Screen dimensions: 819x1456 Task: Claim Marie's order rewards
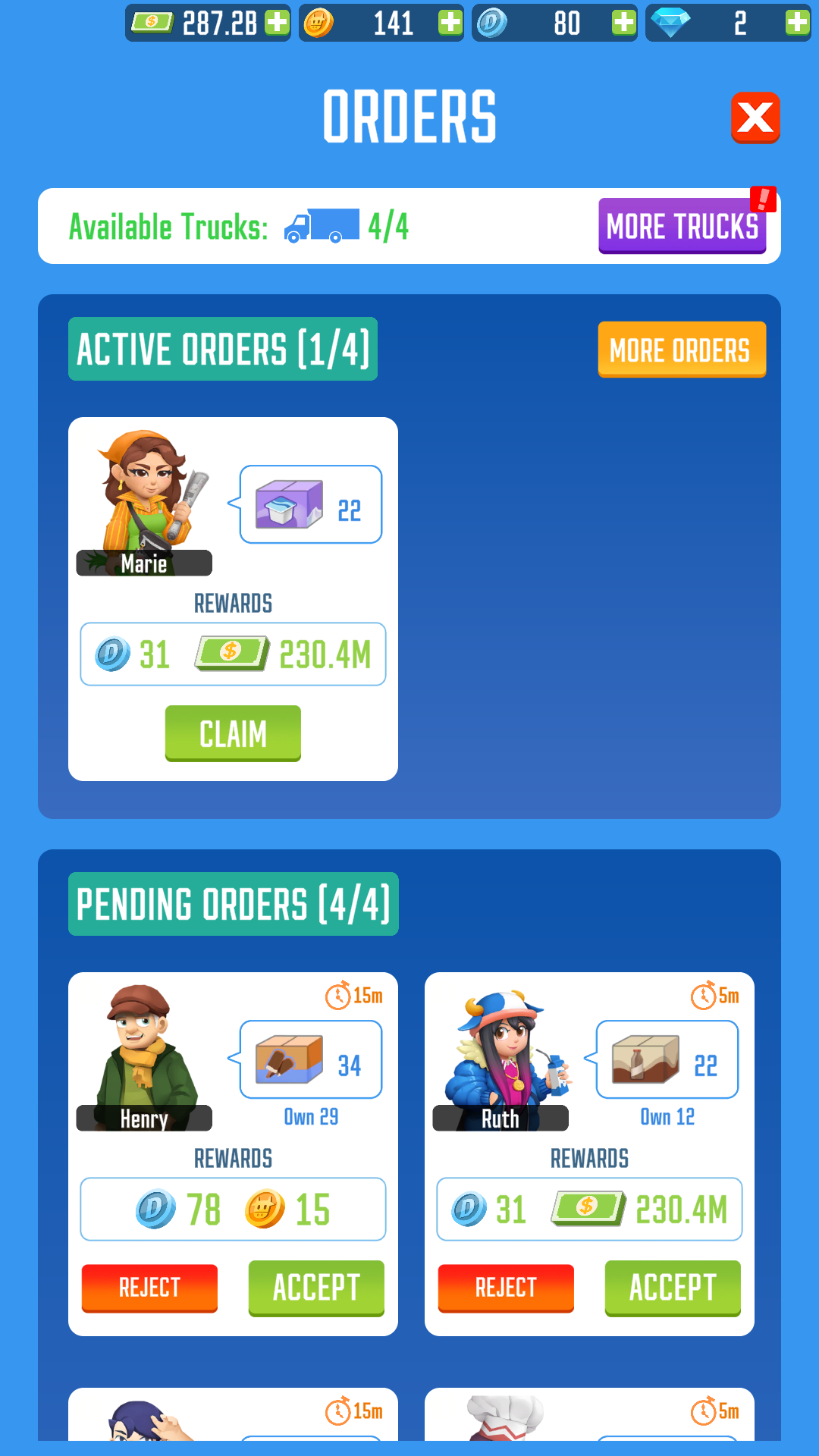(x=233, y=733)
